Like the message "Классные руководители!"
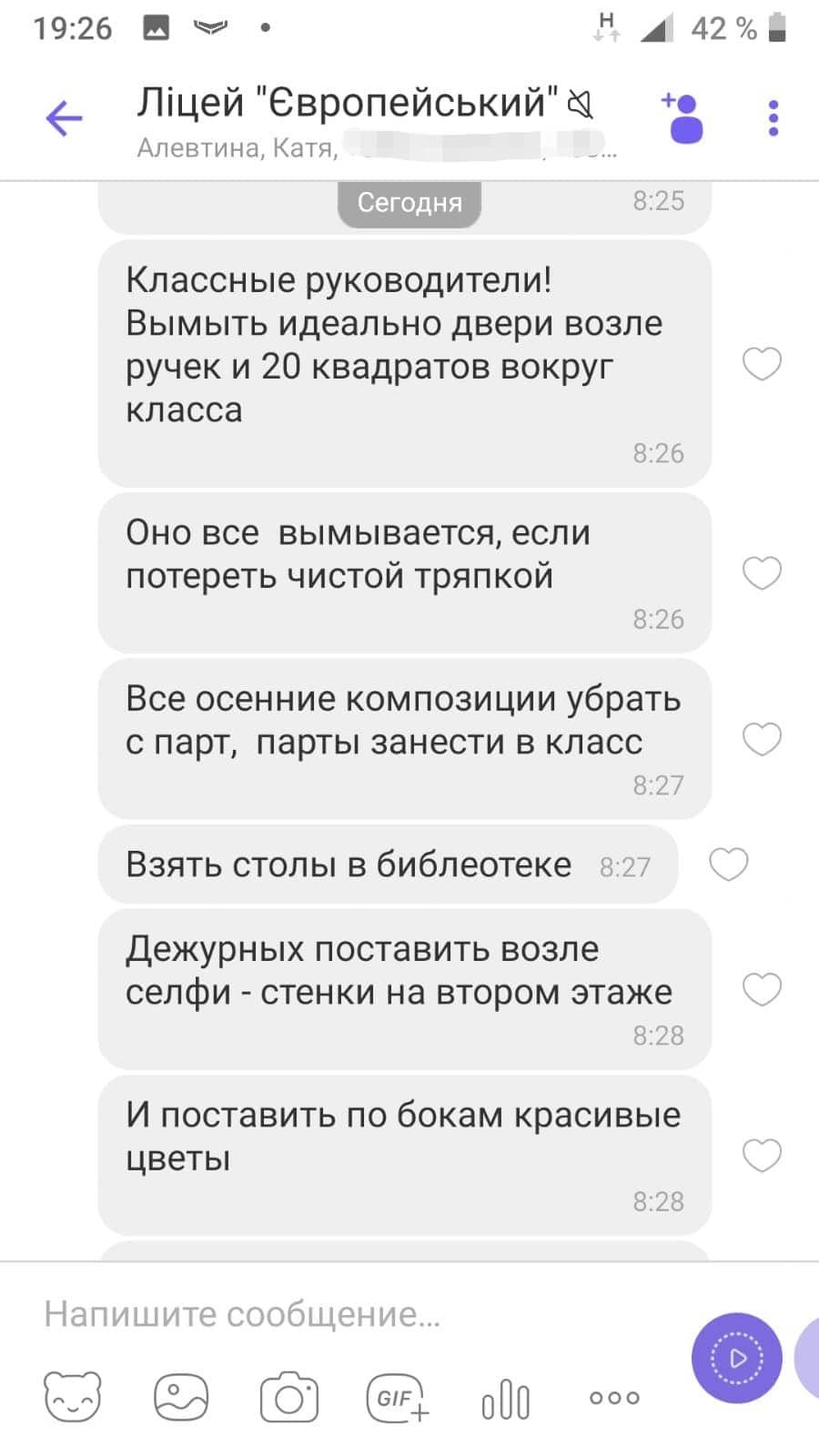The image size is (819, 1456). (x=762, y=363)
